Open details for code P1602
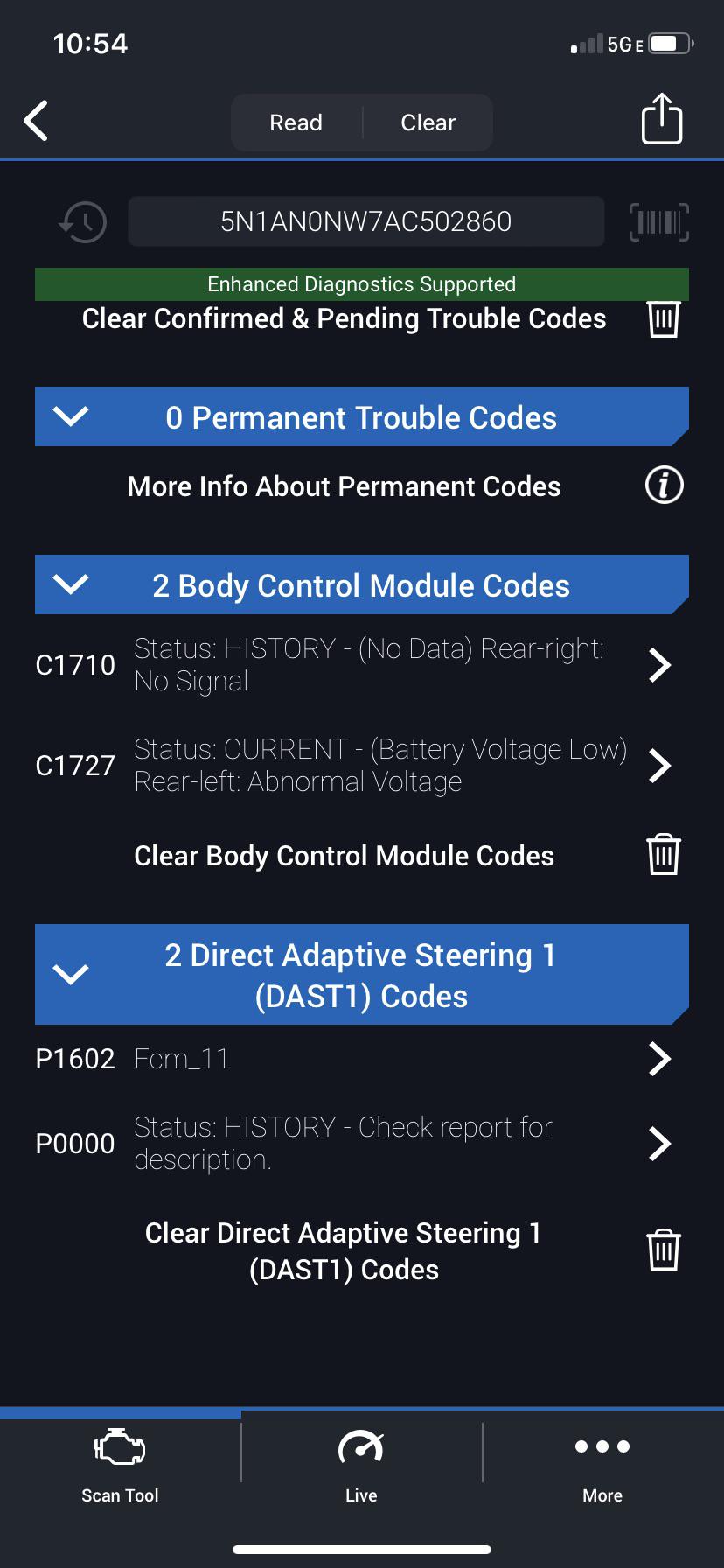 click(x=659, y=1059)
